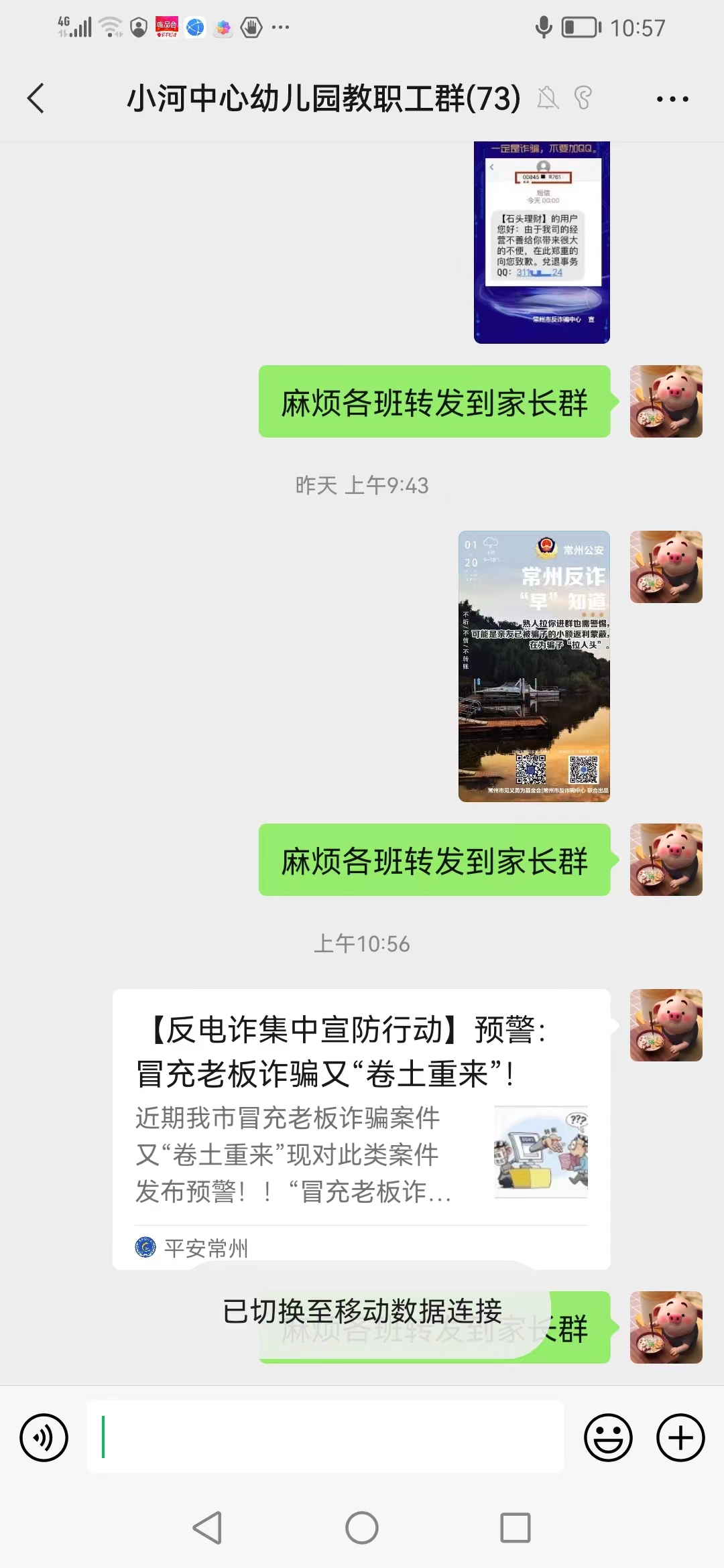724x1568 pixels.
Task: Switch to voice message input
Action: point(44,1437)
